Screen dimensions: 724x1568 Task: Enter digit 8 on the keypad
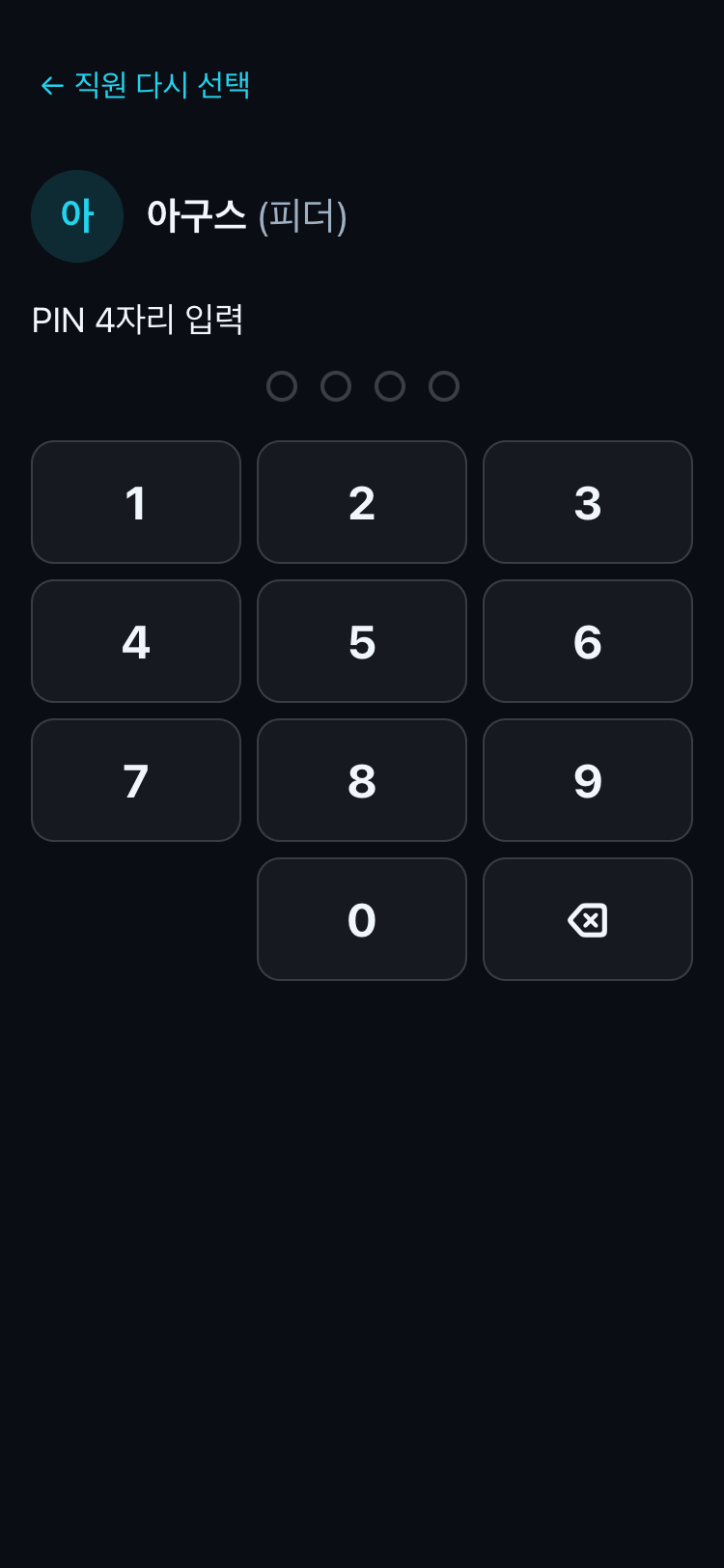(x=362, y=780)
